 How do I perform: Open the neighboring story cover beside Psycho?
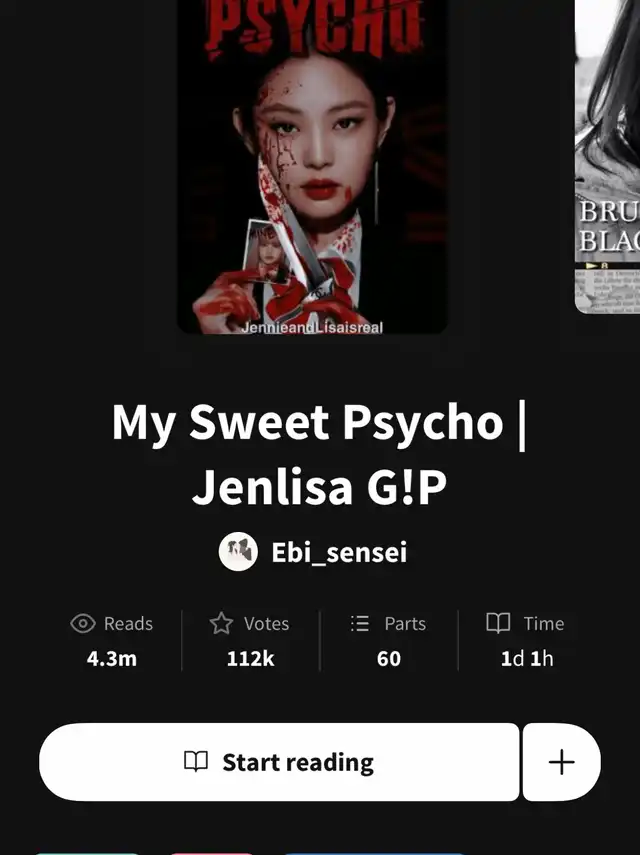tap(608, 160)
